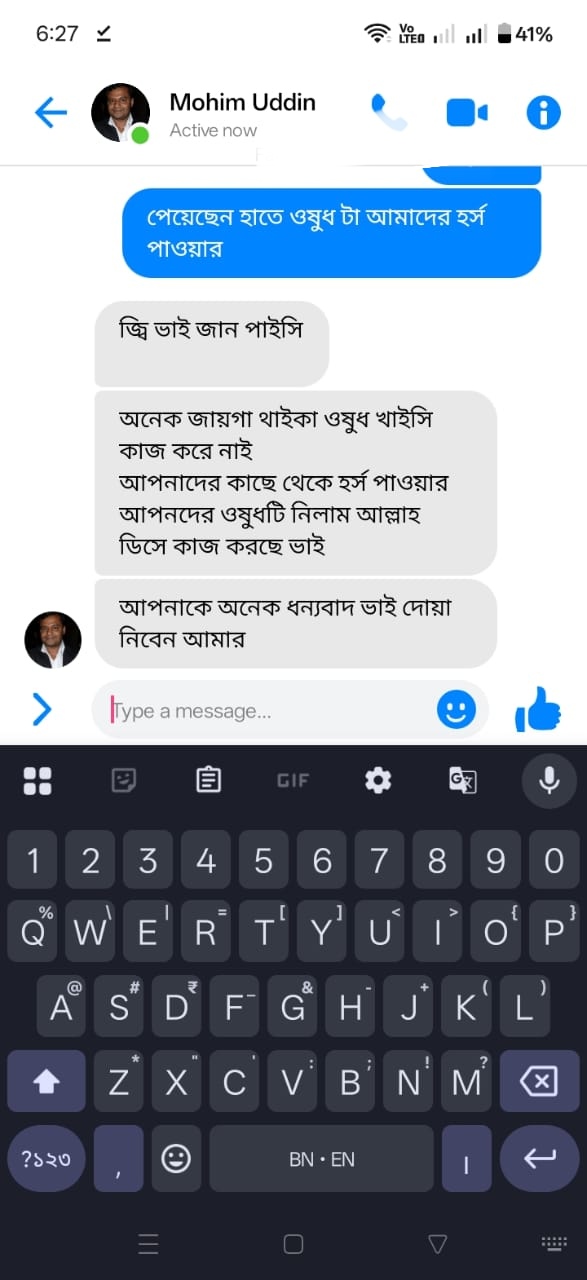Screen dimensions: 587x1280
Task: Open the conversation info icon
Action: (544, 113)
